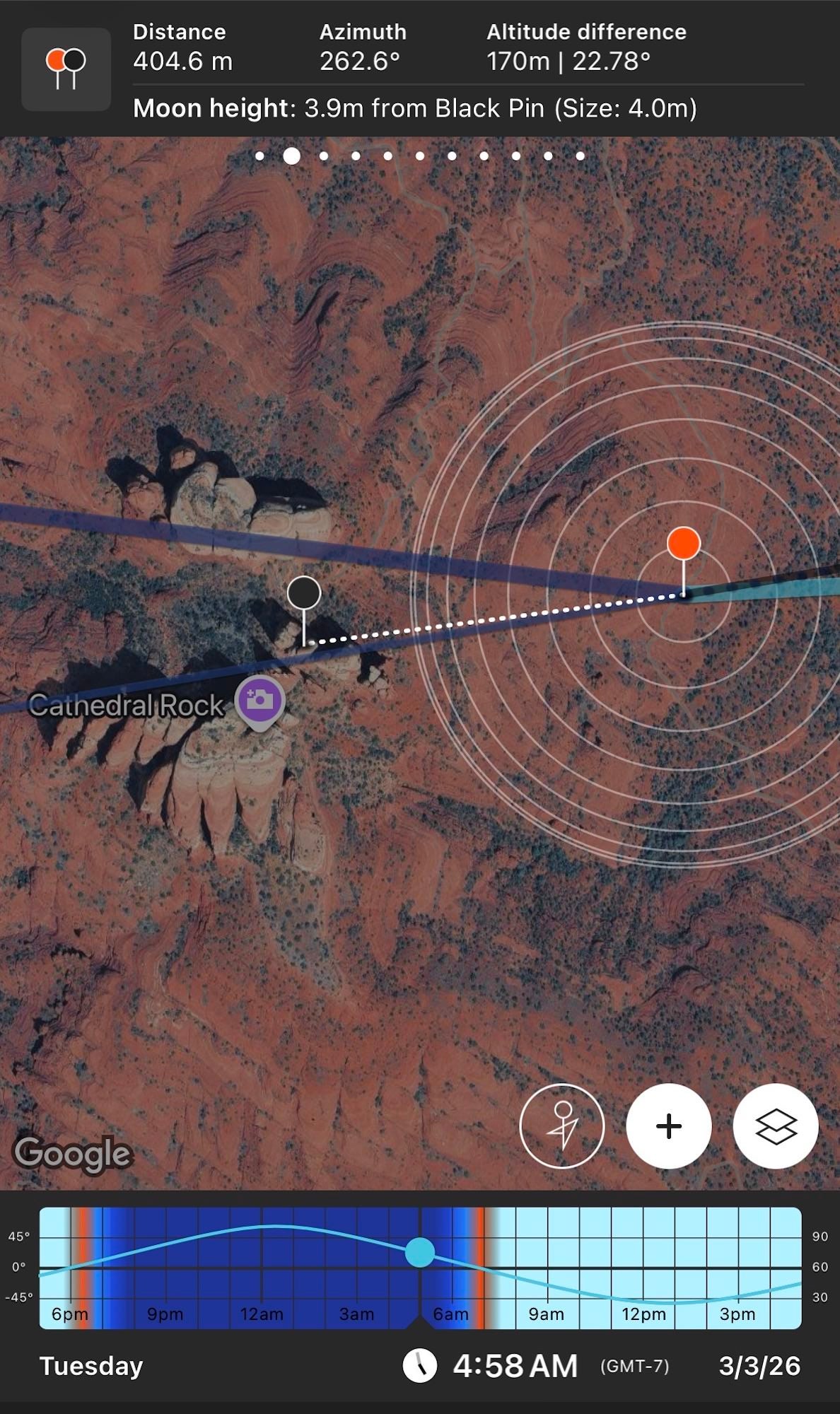Open the Cathedral Rock photo spot marker
Screen dimensions: 840x1414
[x=259, y=701]
